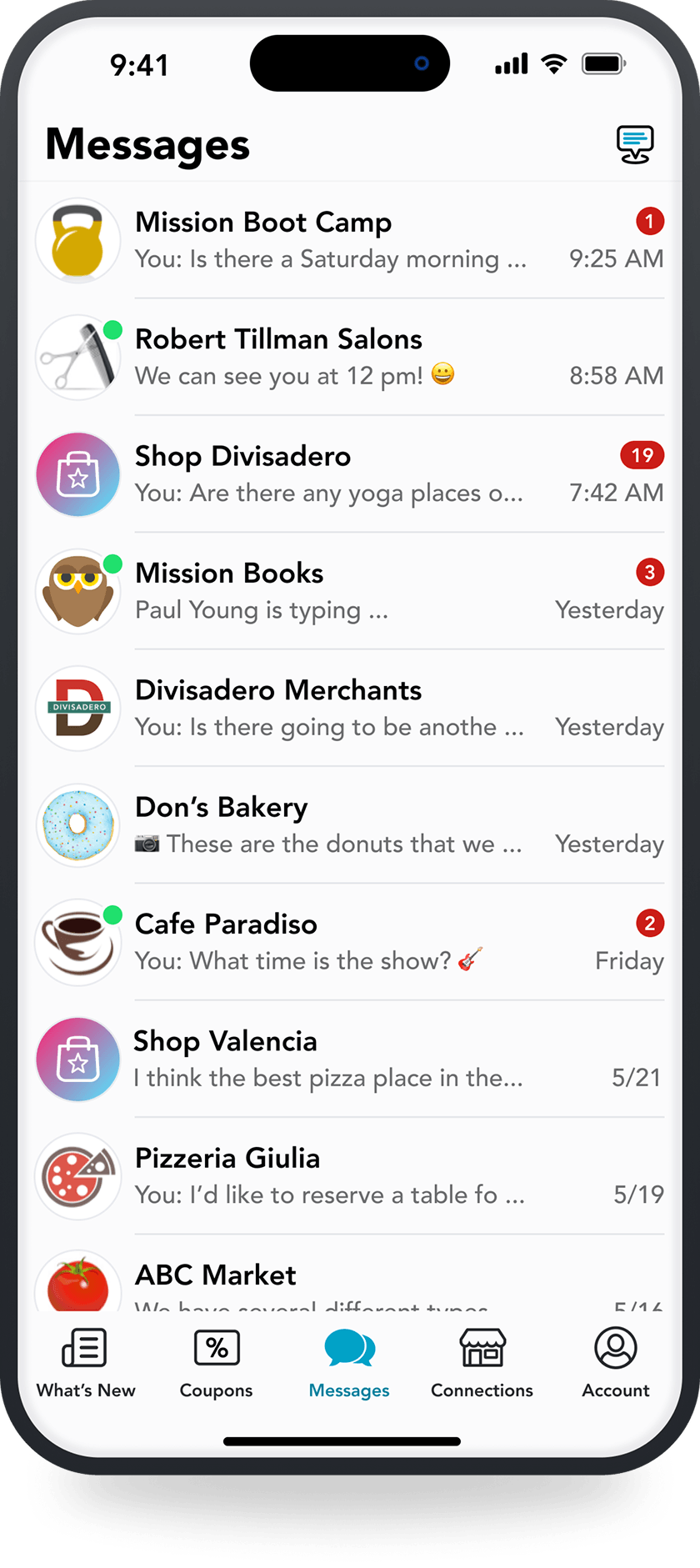Select the What's New newspaper icon
Image resolution: width=700 pixels, height=1568 pixels.
click(x=86, y=1347)
